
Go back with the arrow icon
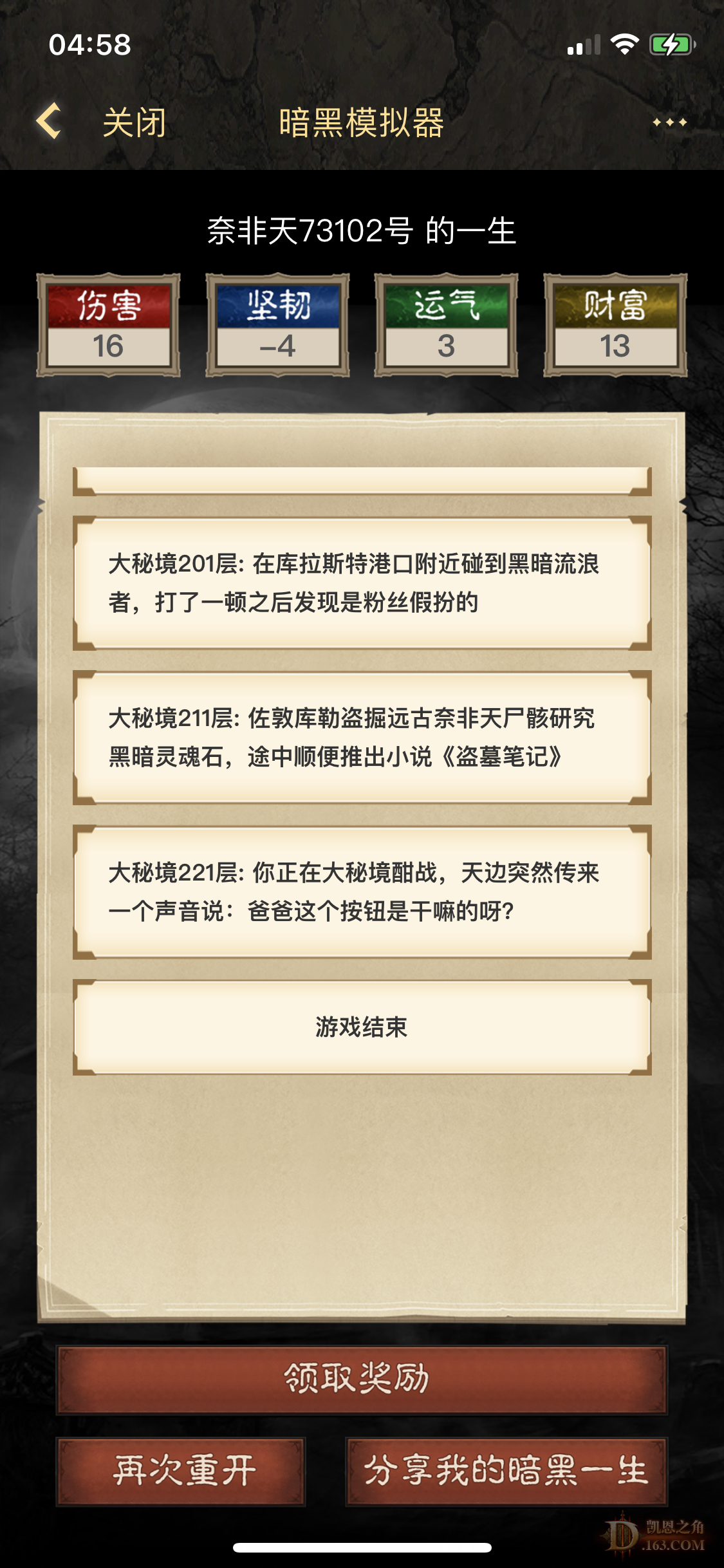click(50, 121)
